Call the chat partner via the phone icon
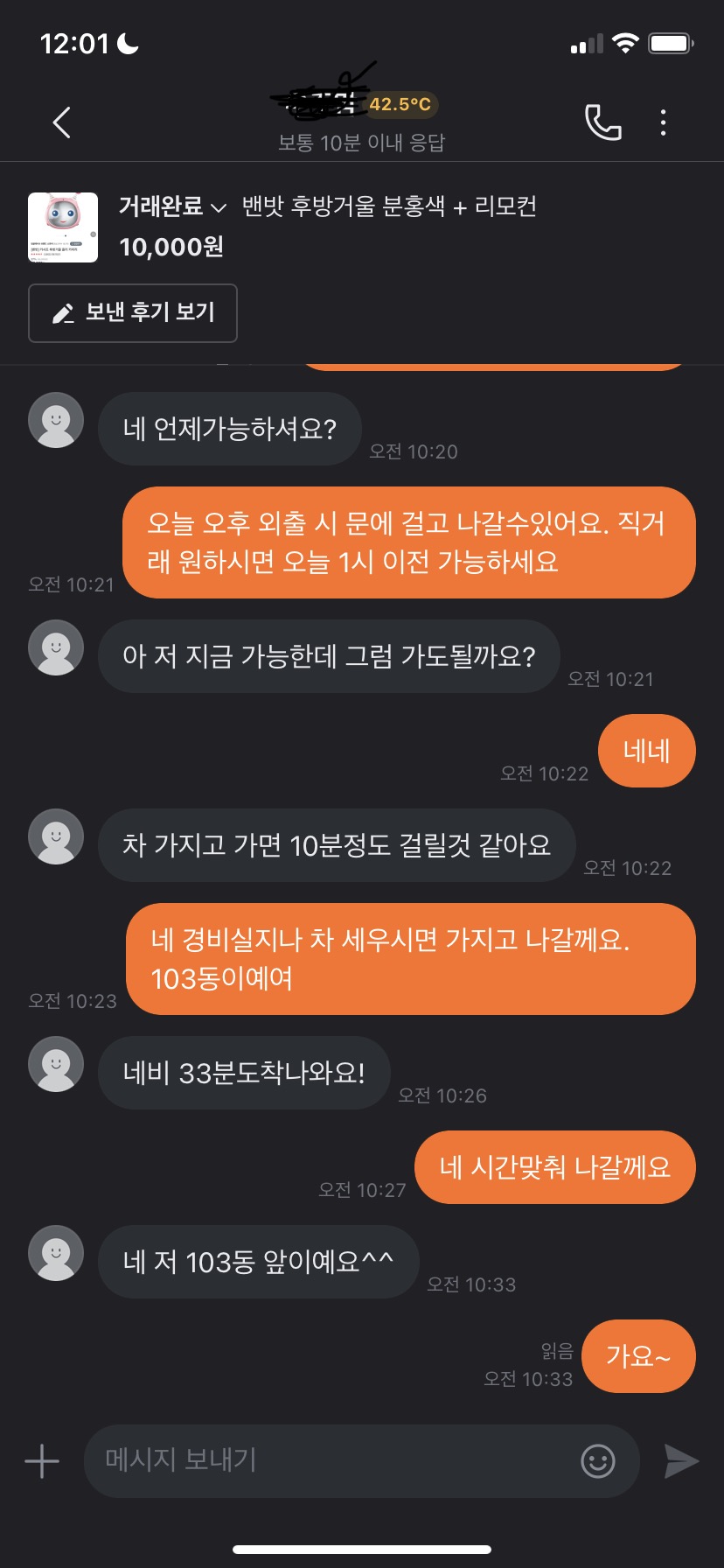Screen dimensions: 724x1568 (602, 122)
